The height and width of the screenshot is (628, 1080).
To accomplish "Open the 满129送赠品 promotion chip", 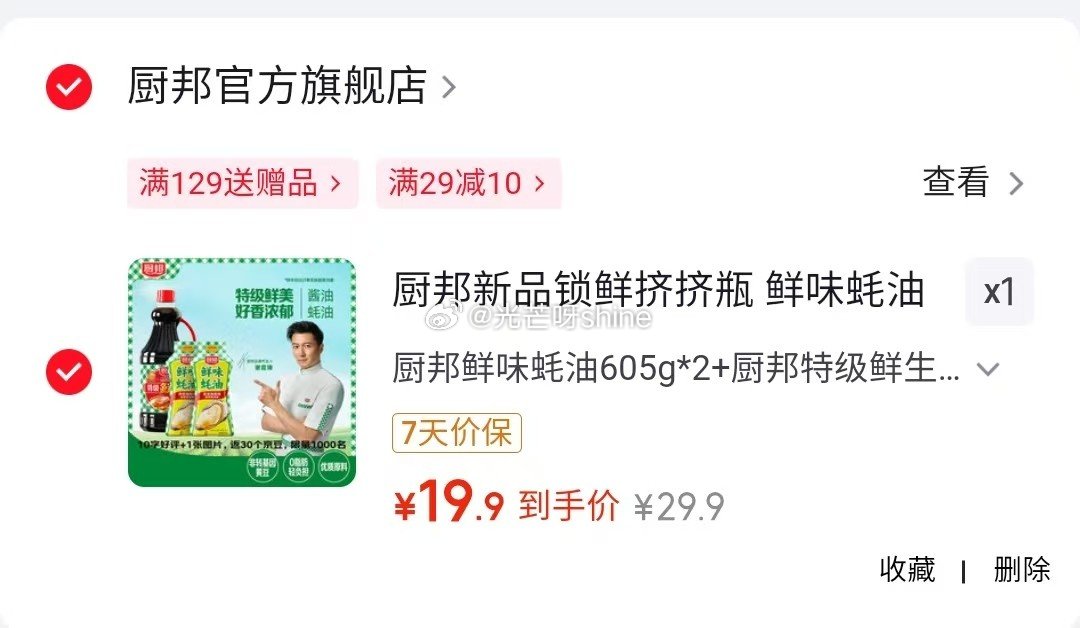I will pos(241,183).
